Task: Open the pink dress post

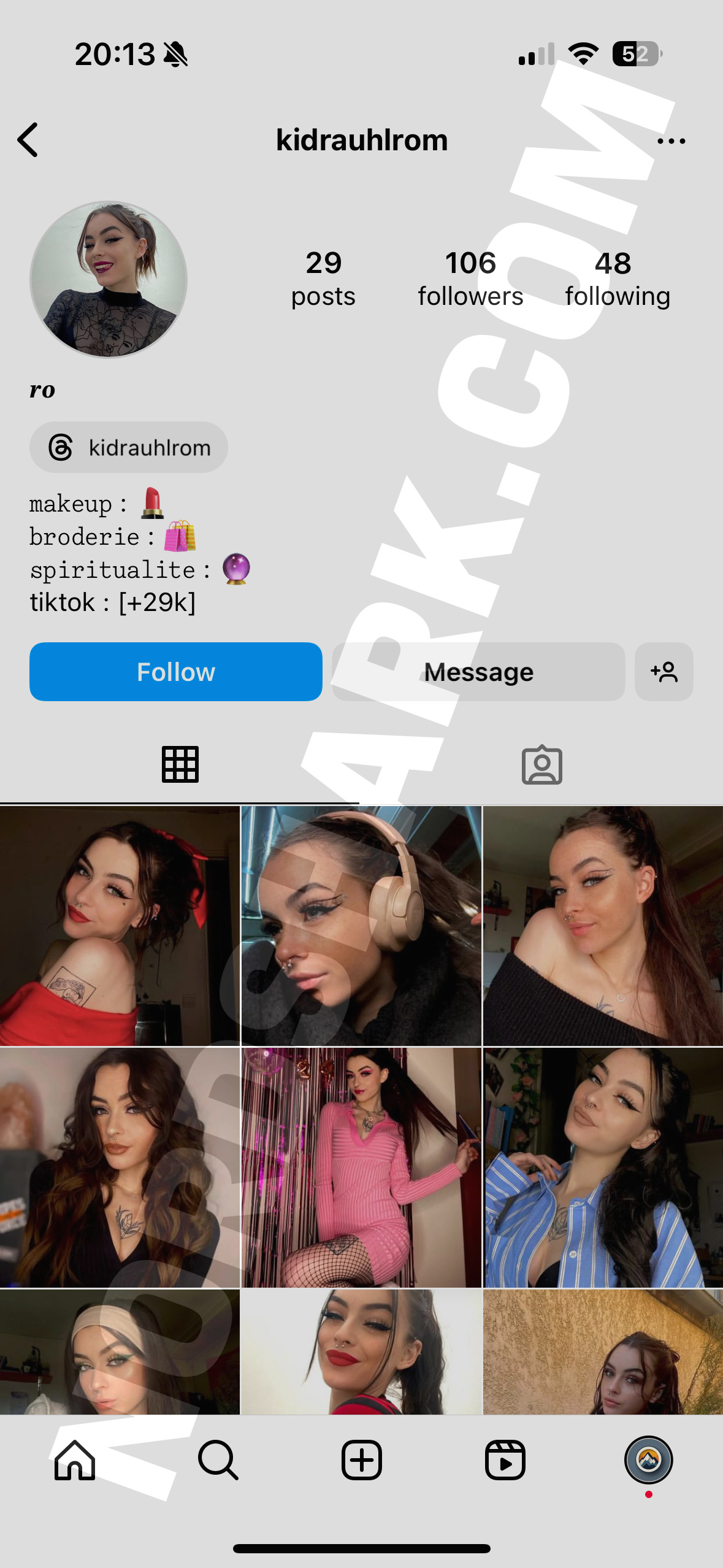Action: pyautogui.click(x=361, y=1167)
